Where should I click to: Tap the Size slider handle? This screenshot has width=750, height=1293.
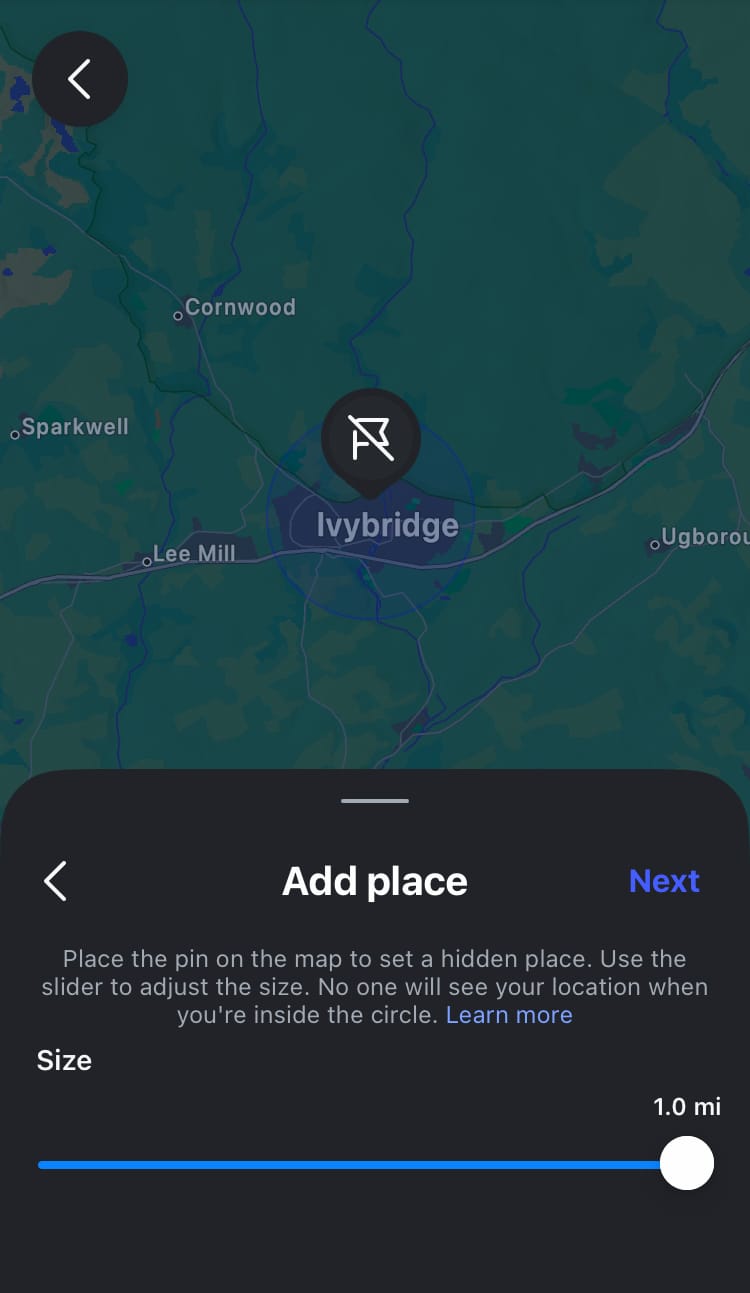tap(687, 1163)
